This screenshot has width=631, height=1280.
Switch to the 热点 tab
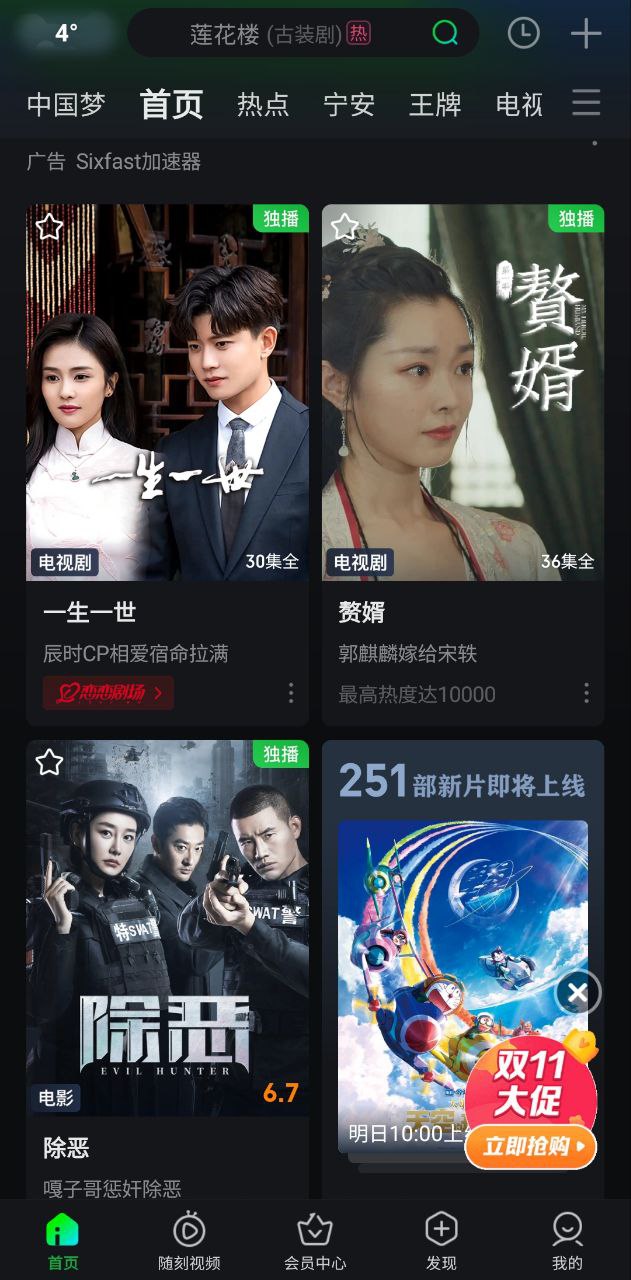tap(263, 104)
